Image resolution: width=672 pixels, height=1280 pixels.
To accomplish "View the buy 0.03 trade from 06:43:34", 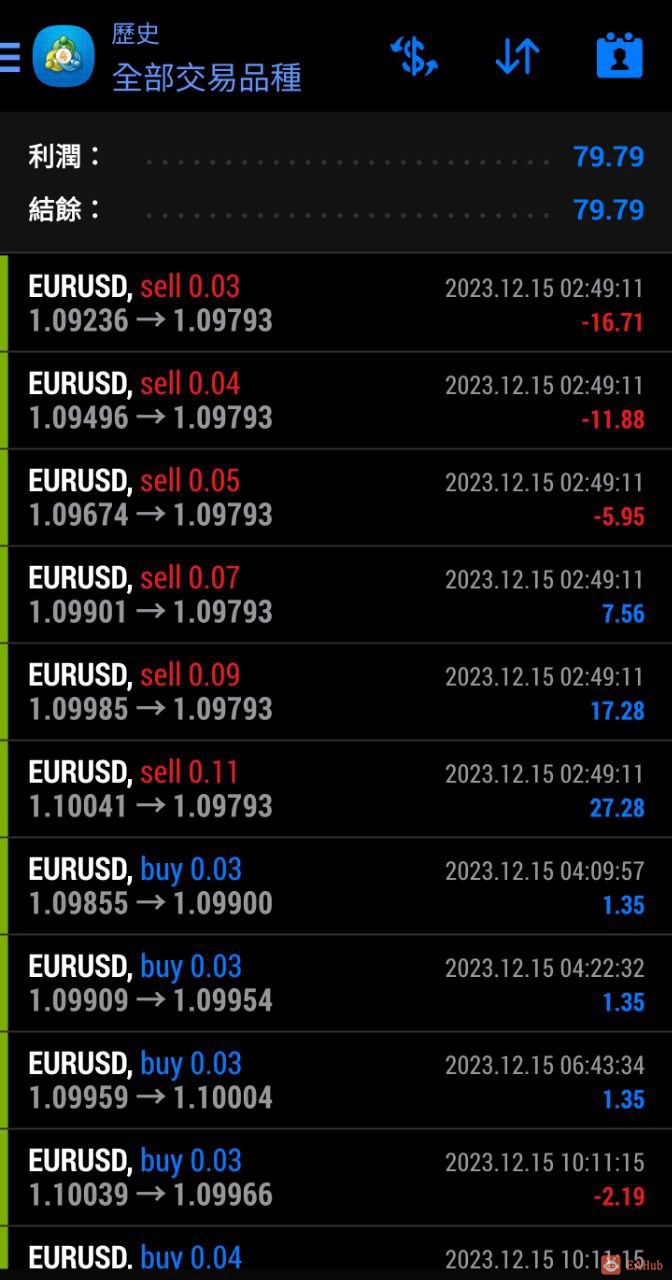I will point(336,1079).
